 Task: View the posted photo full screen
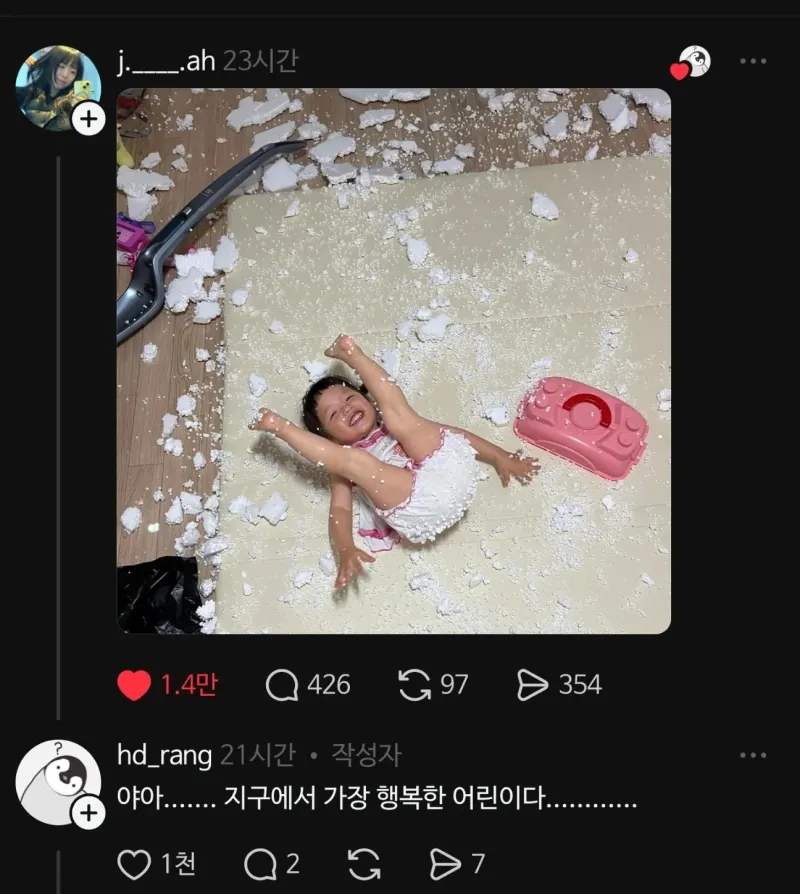(x=393, y=360)
